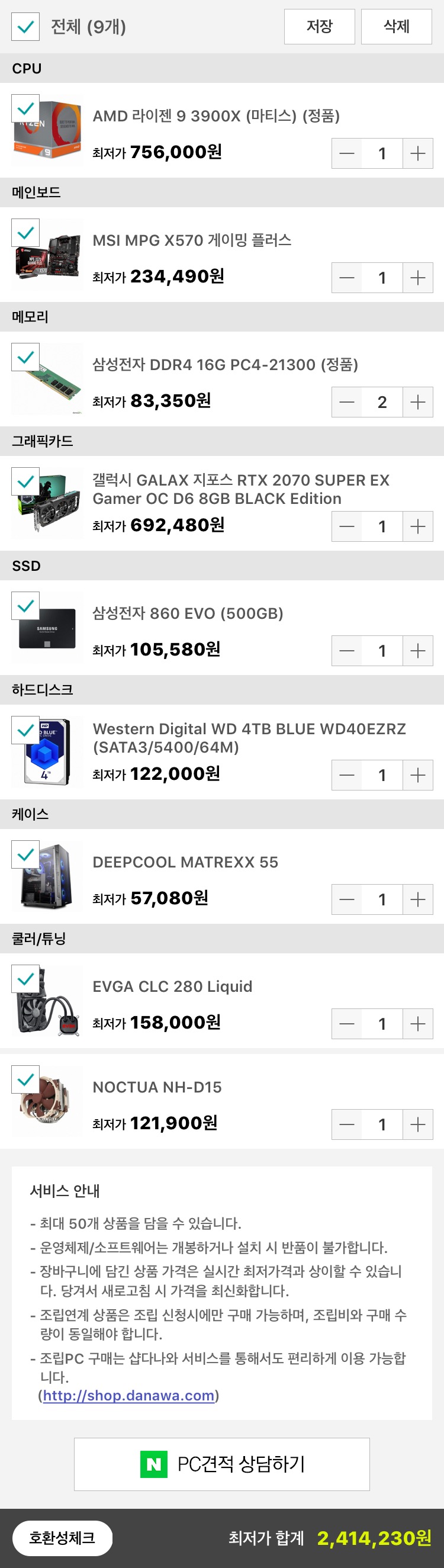This screenshot has height=1568, width=444.
Task: Decrease quantity of EVGA CLC 280 Liquid
Action: click(347, 1024)
